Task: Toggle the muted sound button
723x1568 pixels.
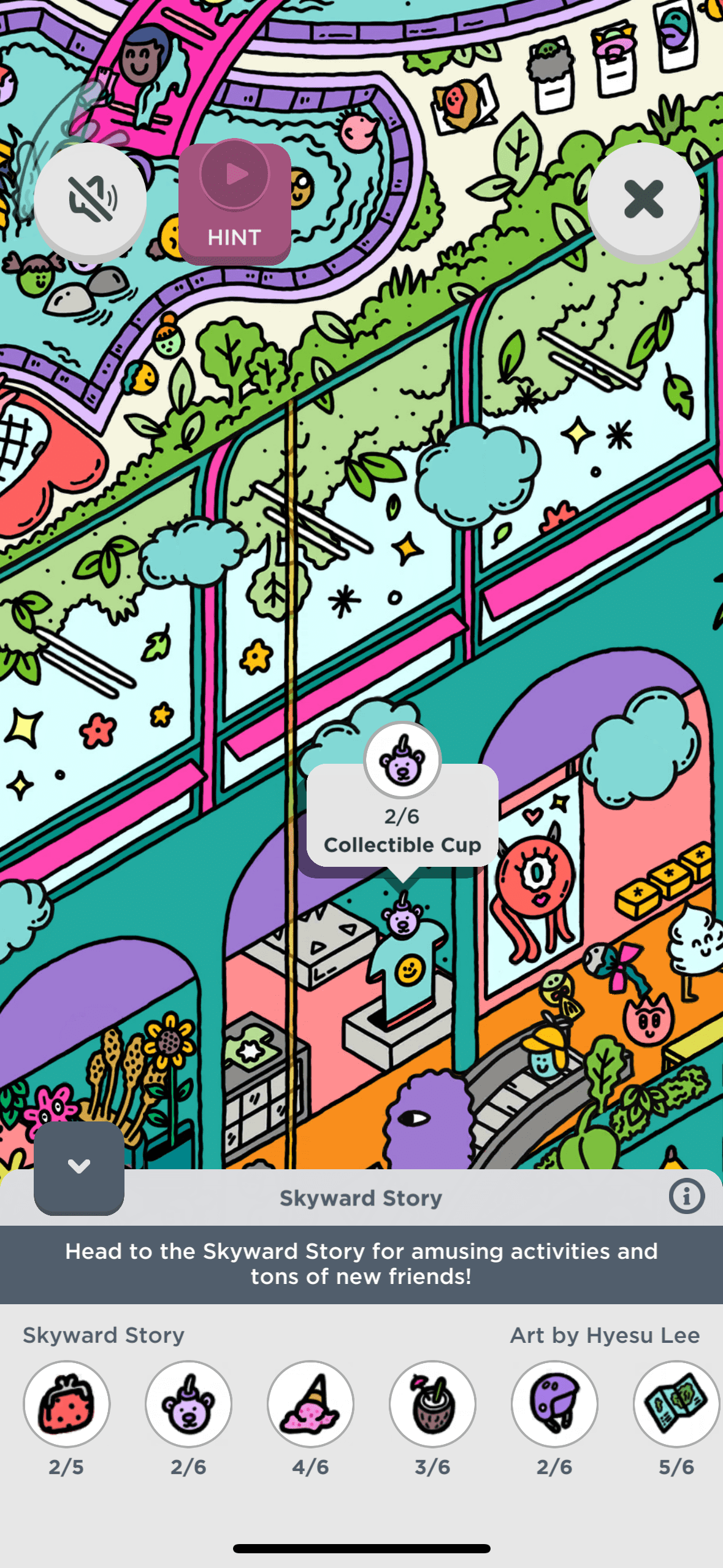Action: tap(90, 199)
